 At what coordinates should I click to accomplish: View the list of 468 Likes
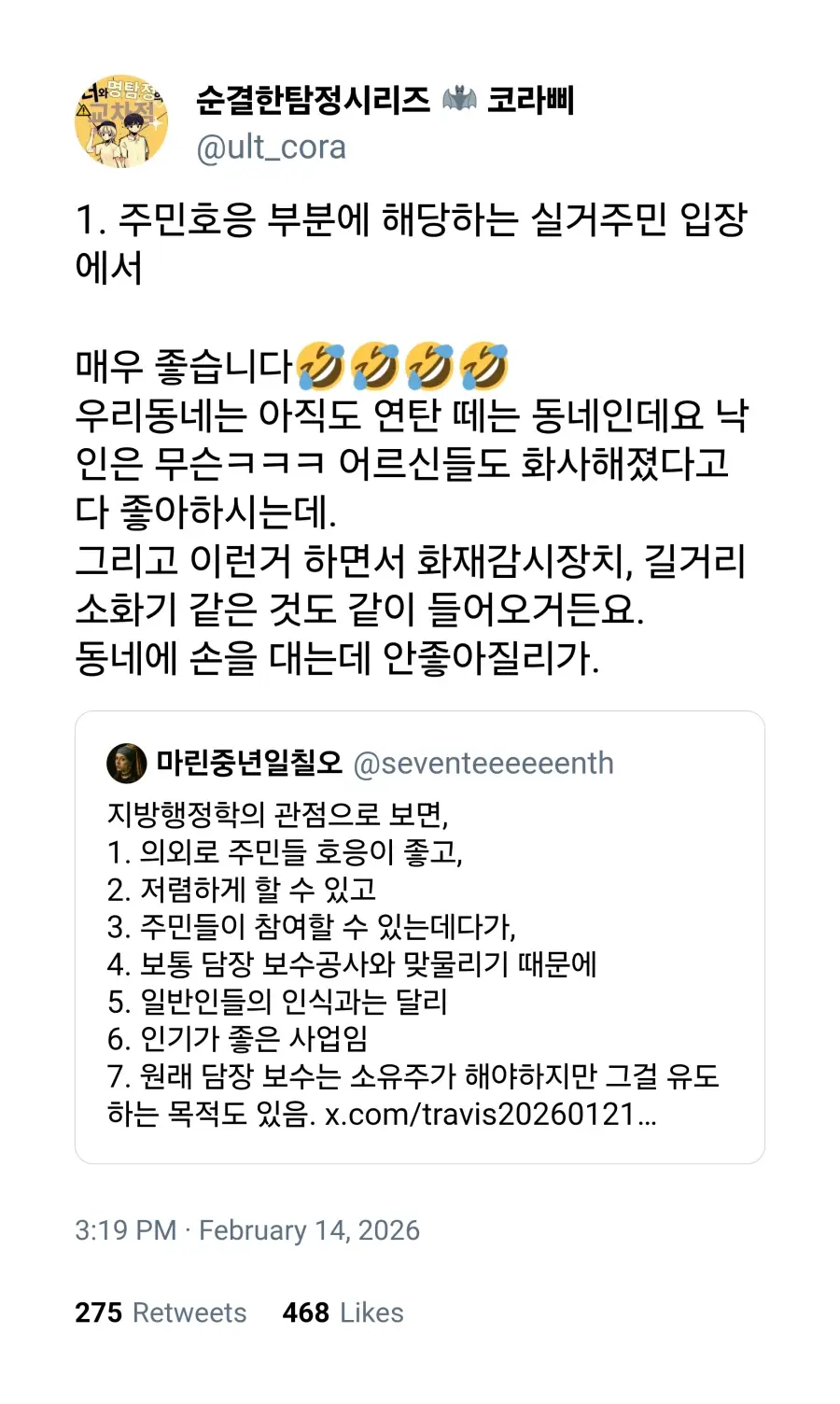[x=343, y=1313]
